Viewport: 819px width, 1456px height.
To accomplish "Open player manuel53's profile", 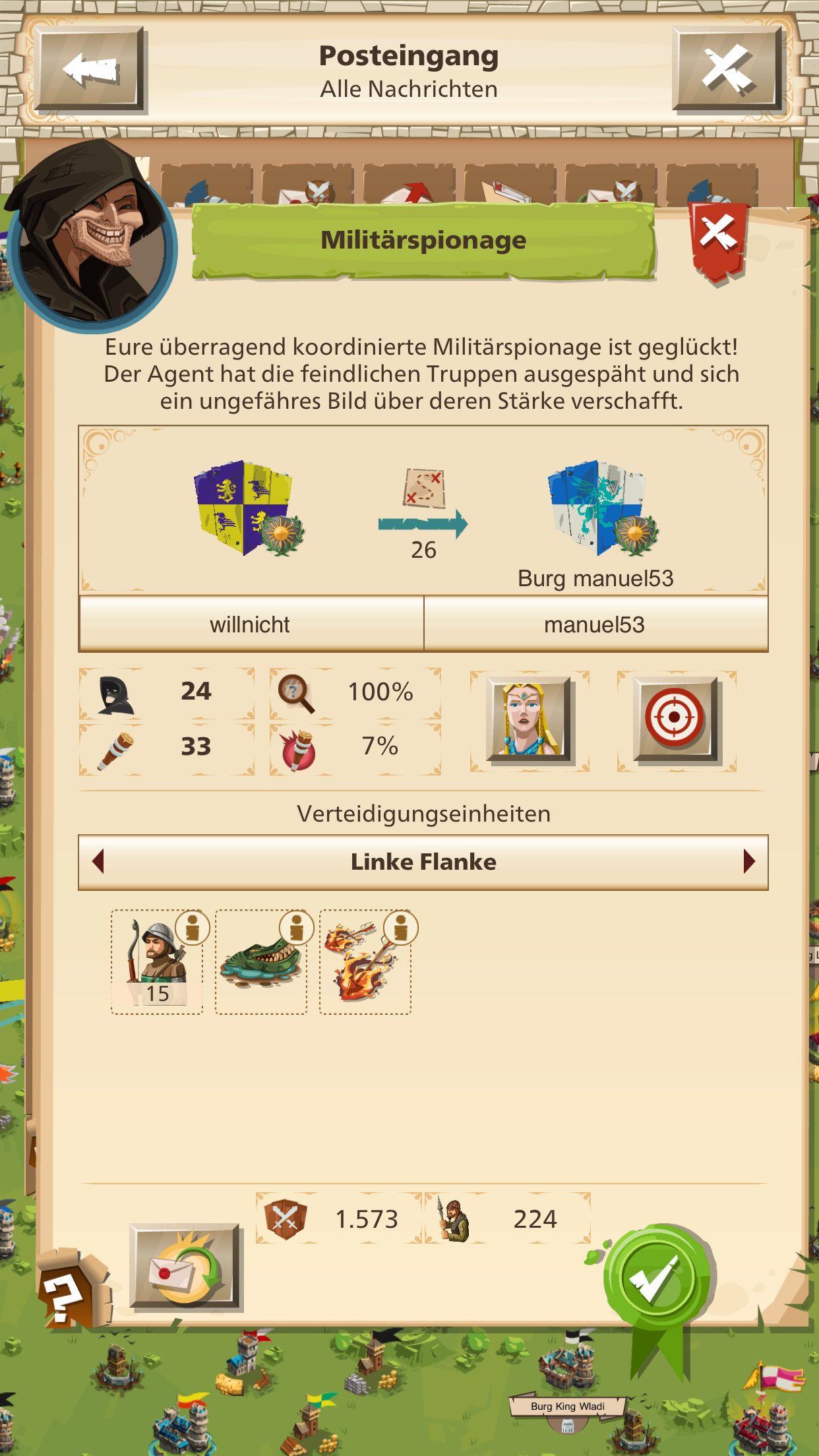I will (x=595, y=624).
